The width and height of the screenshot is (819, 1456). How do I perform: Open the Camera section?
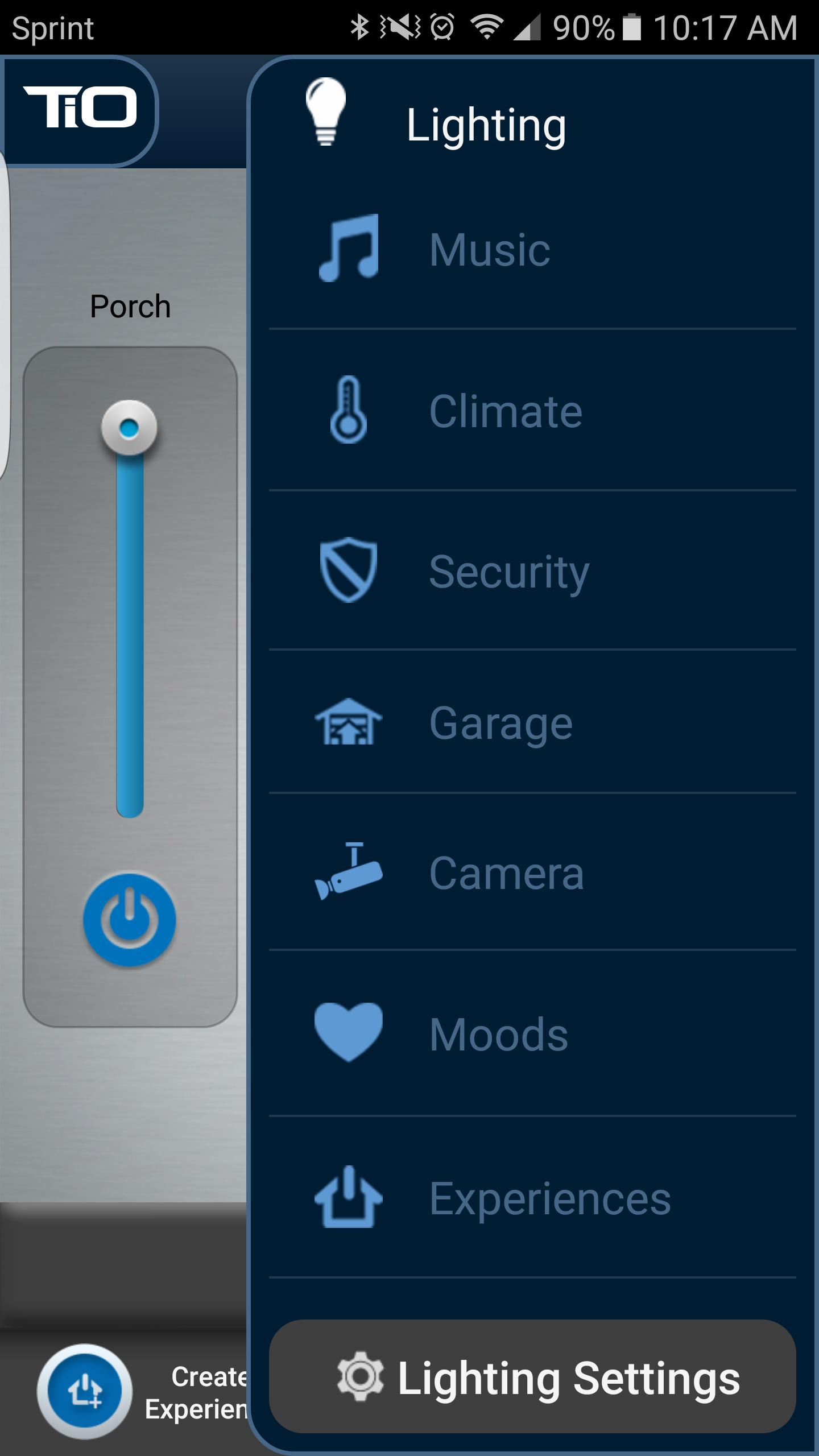point(506,873)
